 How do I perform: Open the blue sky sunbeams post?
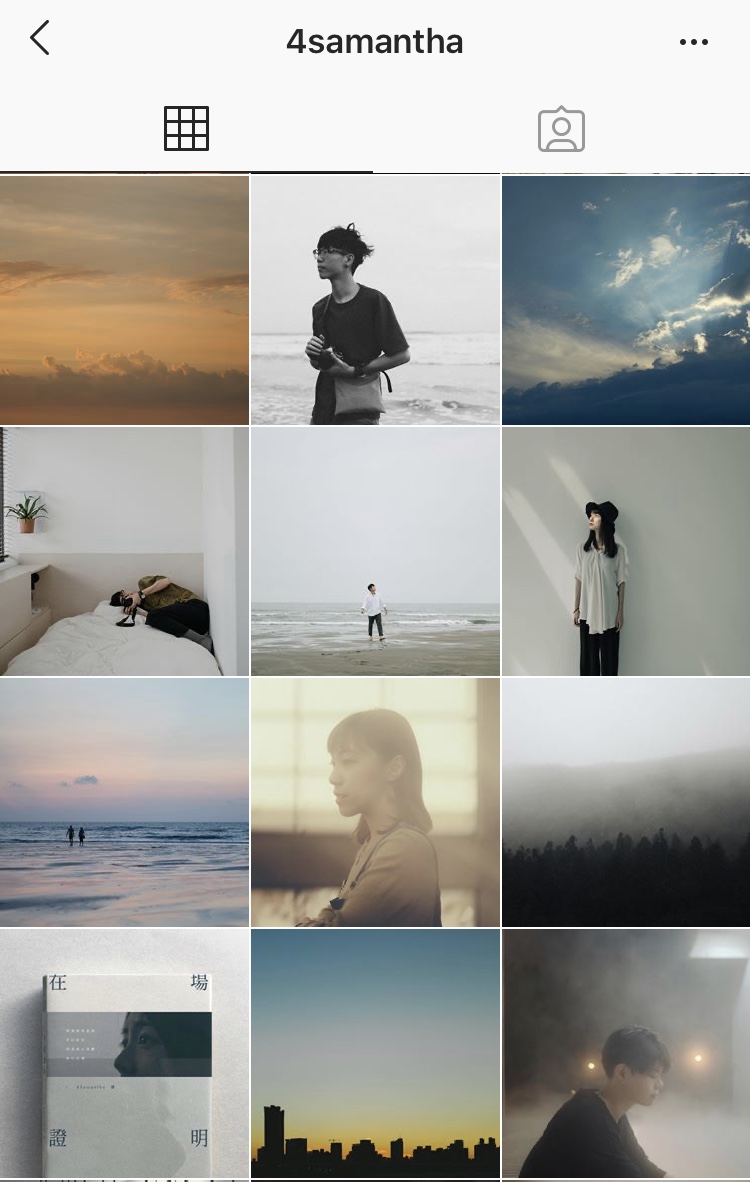point(626,300)
